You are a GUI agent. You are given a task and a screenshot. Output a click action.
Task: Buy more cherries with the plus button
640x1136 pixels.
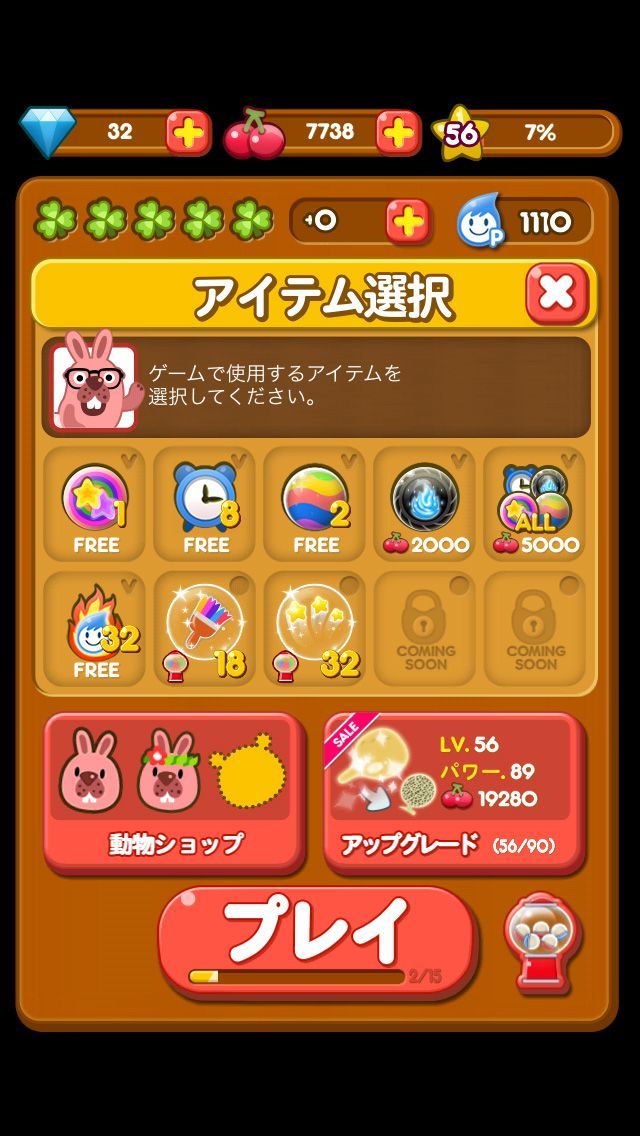[397, 132]
